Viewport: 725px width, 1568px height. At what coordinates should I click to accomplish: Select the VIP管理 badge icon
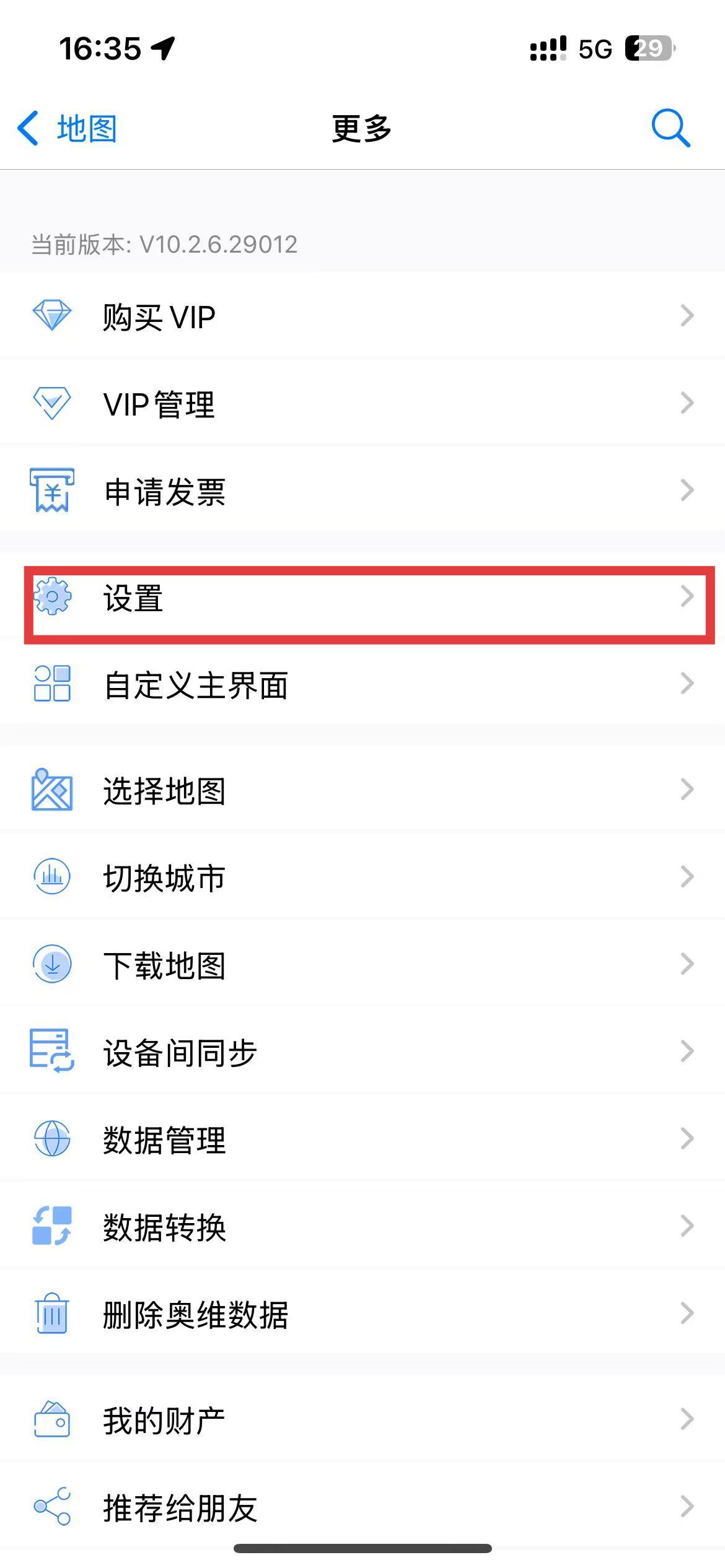point(52,404)
